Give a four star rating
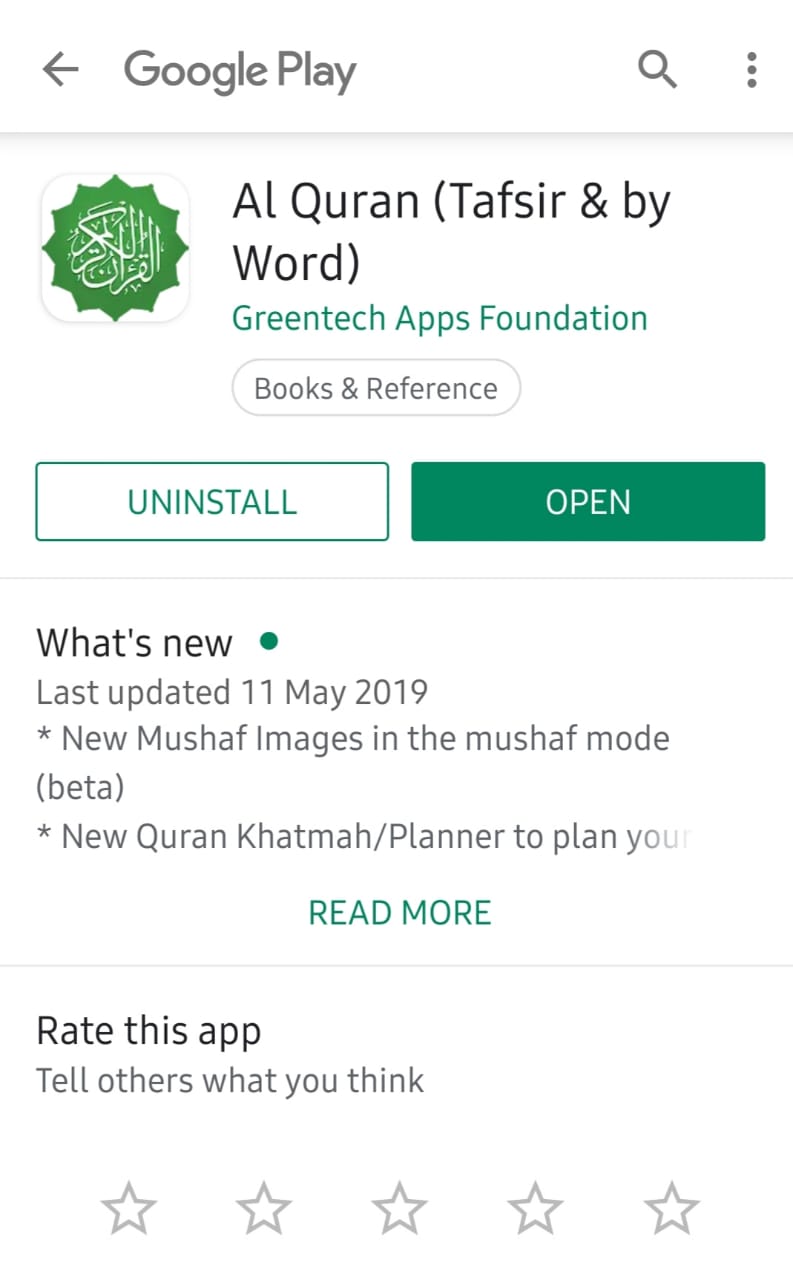This screenshot has width=793, height=1280. (535, 1208)
